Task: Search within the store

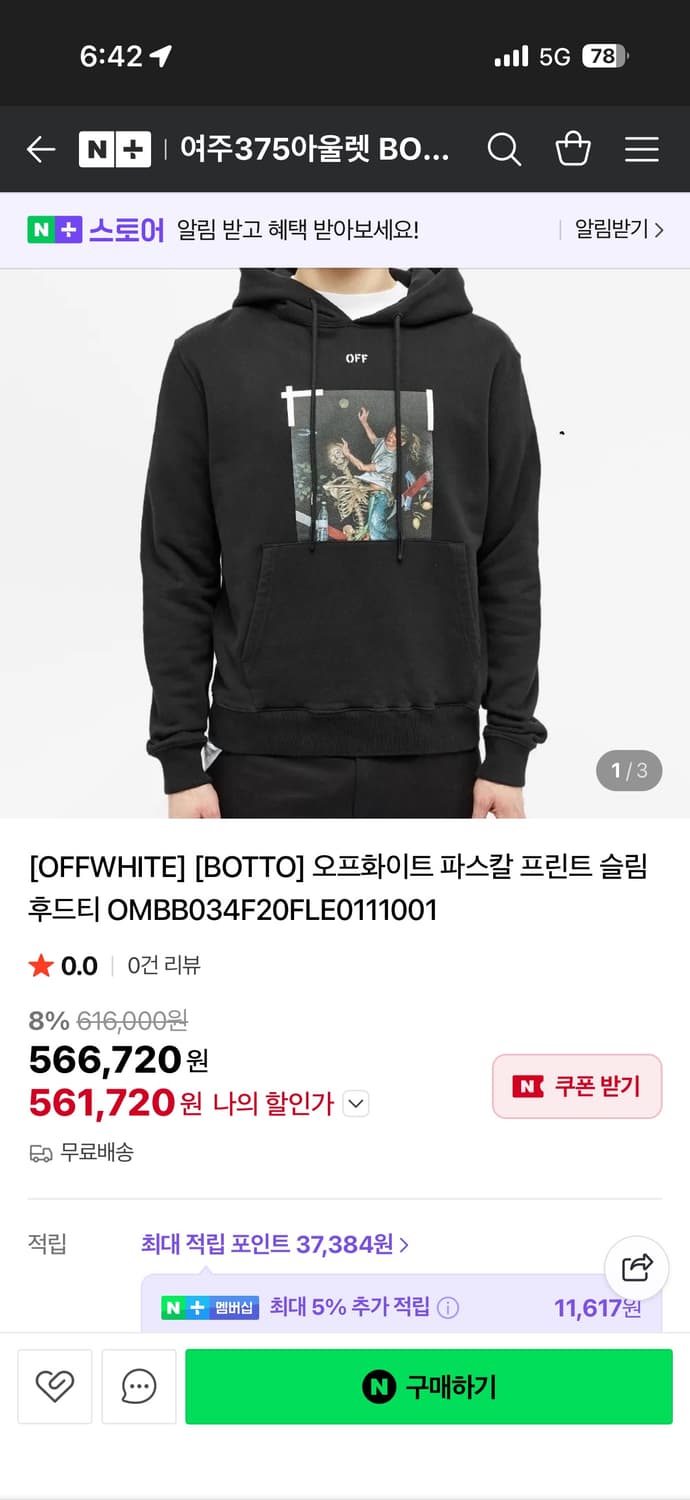Action: pos(504,150)
